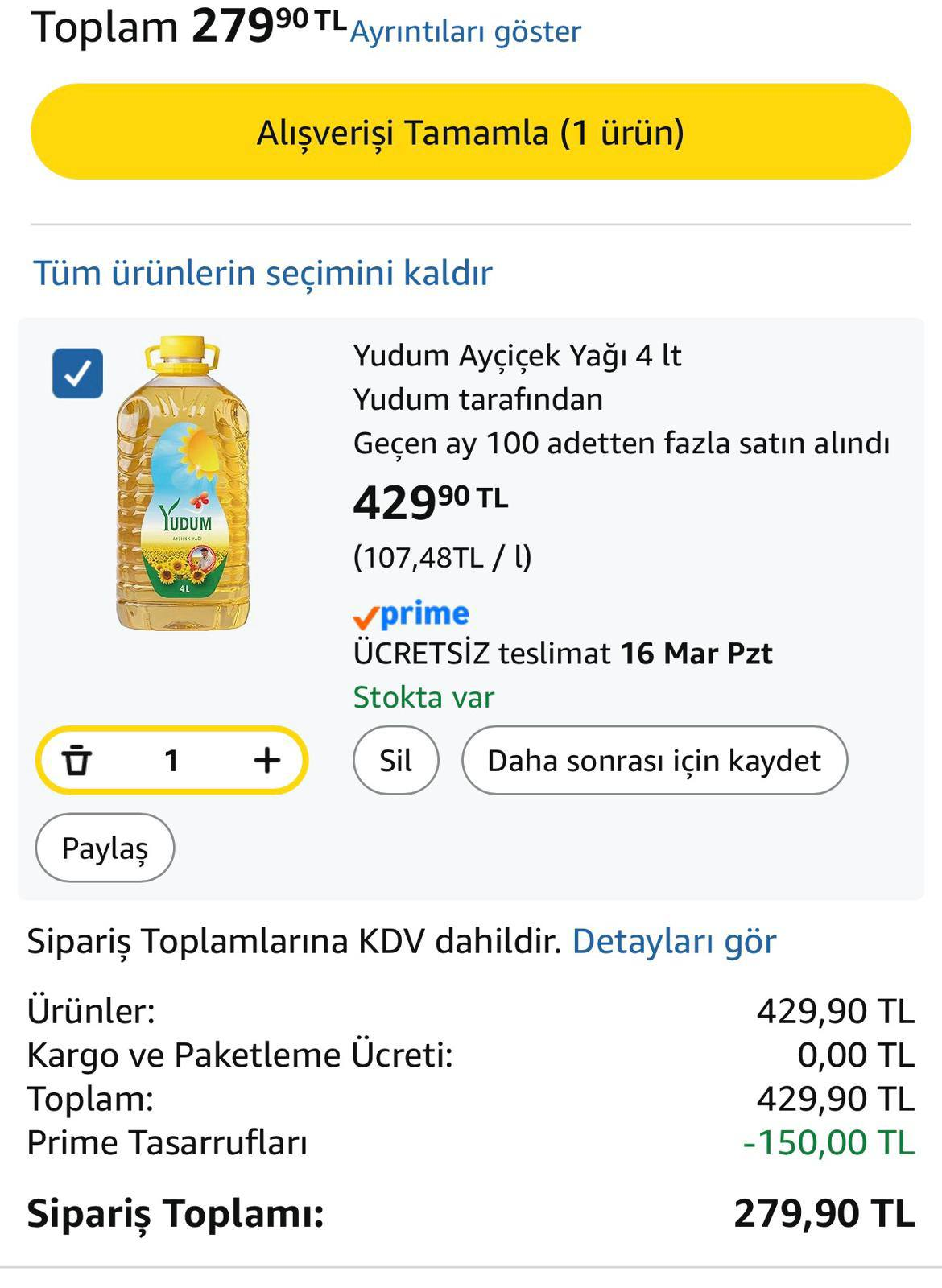Expand order details via Ayrıntıları göster
The image size is (942, 1288).
(464, 32)
